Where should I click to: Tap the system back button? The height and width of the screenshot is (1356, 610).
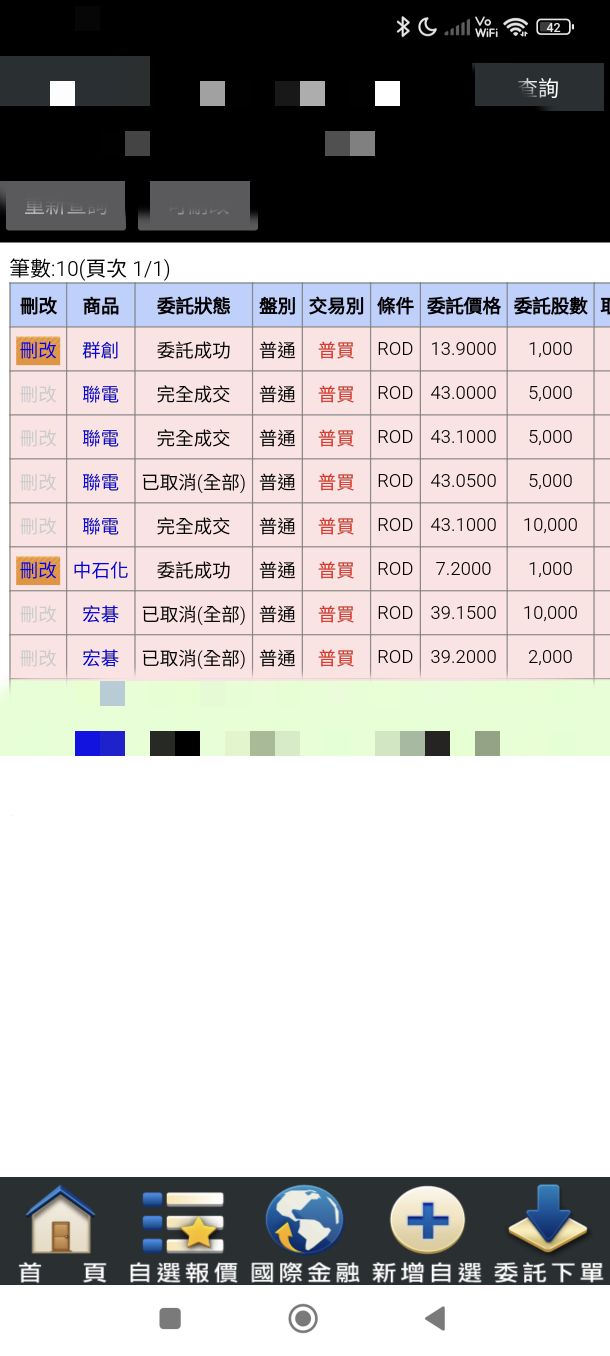click(x=435, y=1319)
